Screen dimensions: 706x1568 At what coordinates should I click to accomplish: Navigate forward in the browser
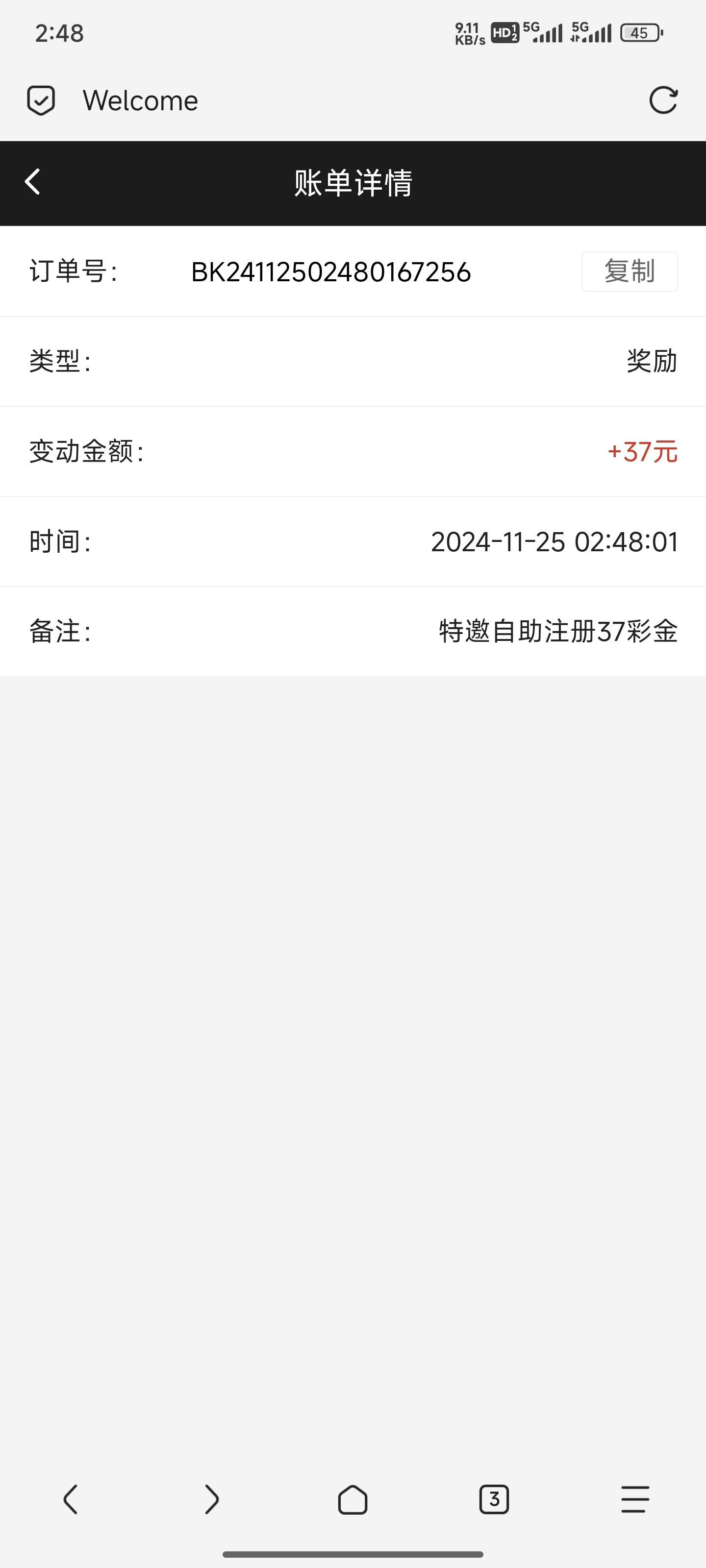pyautogui.click(x=211, y=1499)
